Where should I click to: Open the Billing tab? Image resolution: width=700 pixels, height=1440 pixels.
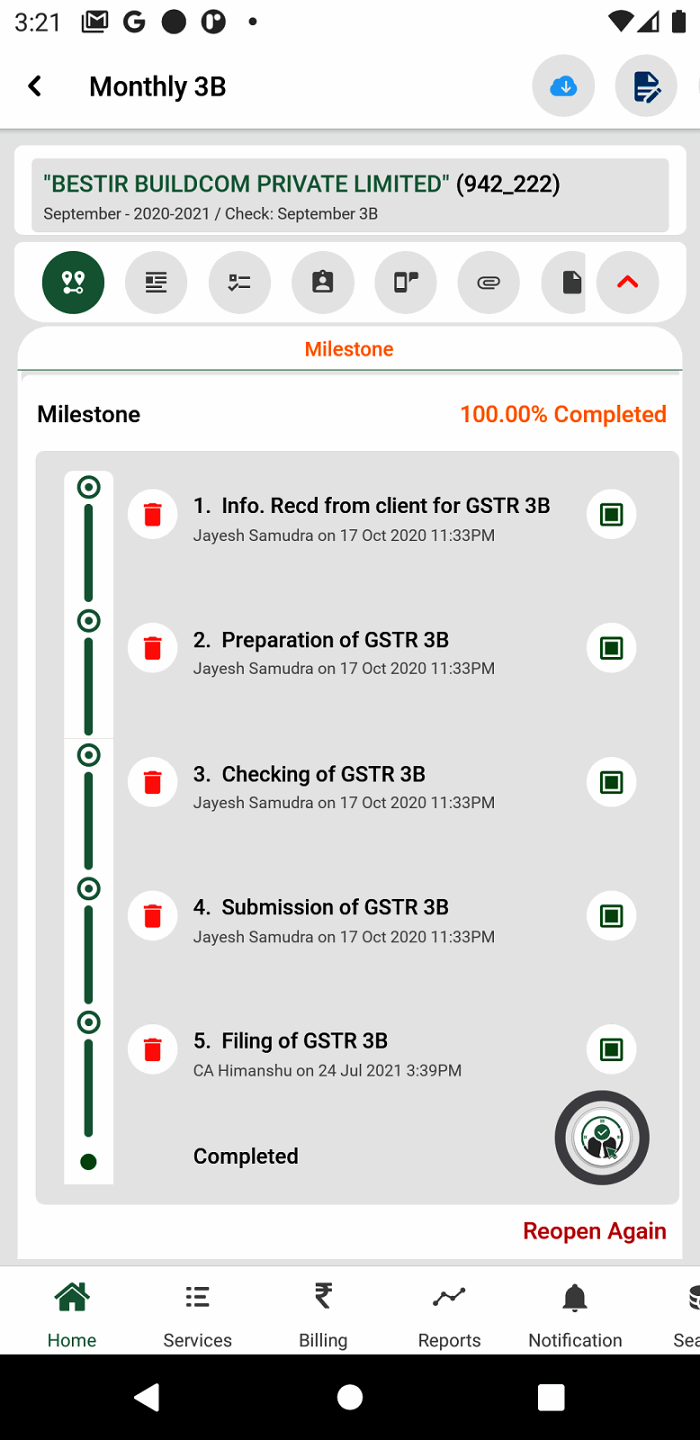(323, 1315)
